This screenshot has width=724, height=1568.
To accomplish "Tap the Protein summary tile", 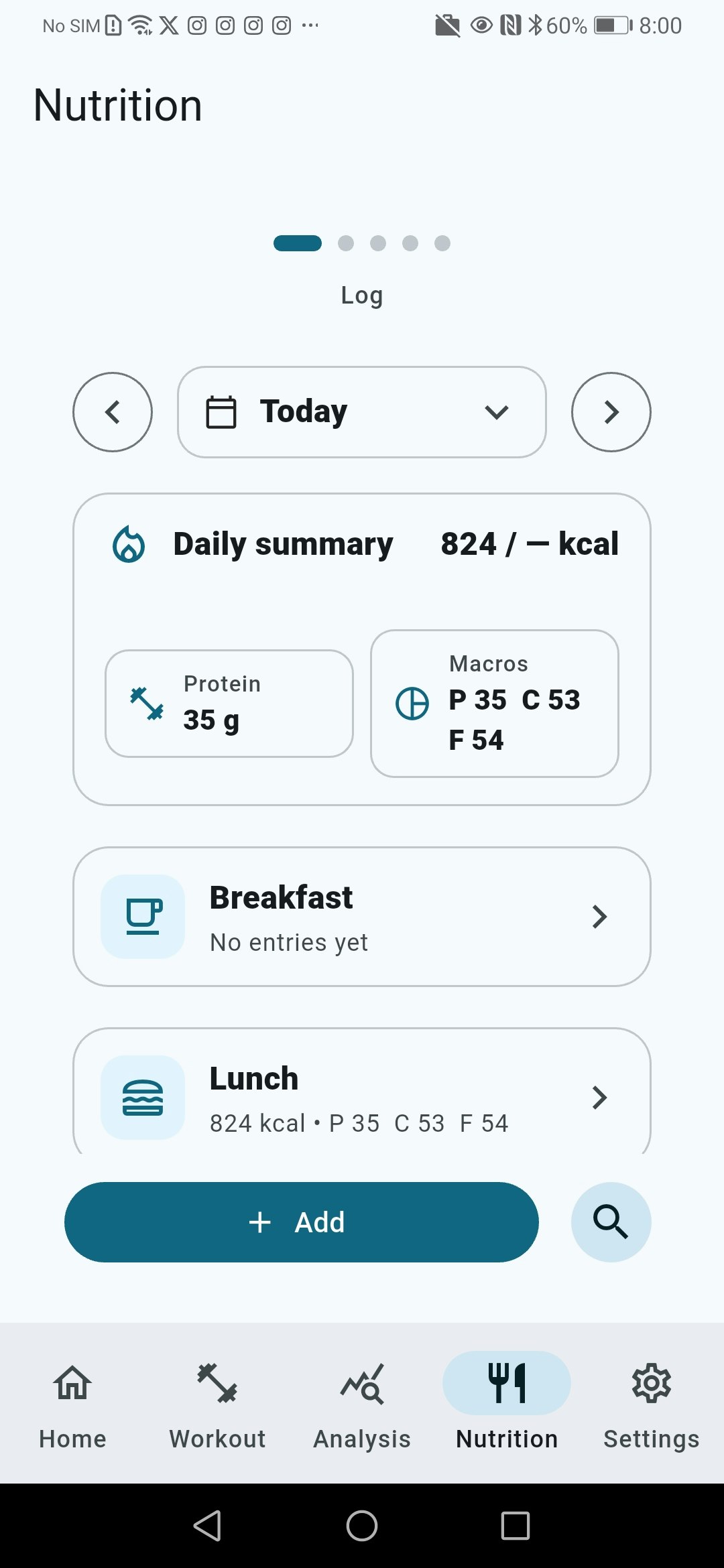I will [229, 704].
